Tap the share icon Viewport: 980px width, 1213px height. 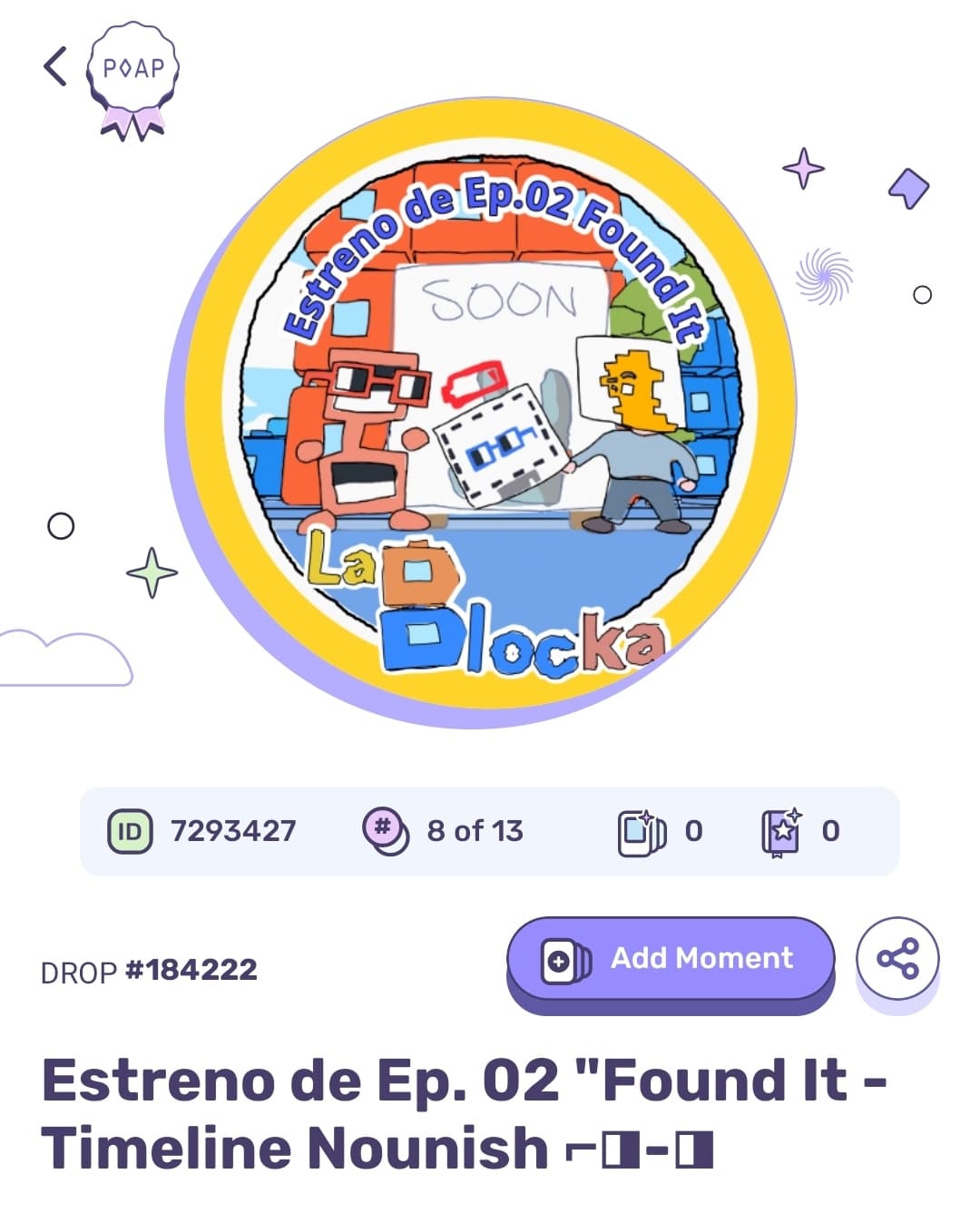click(x=897, y=959)
